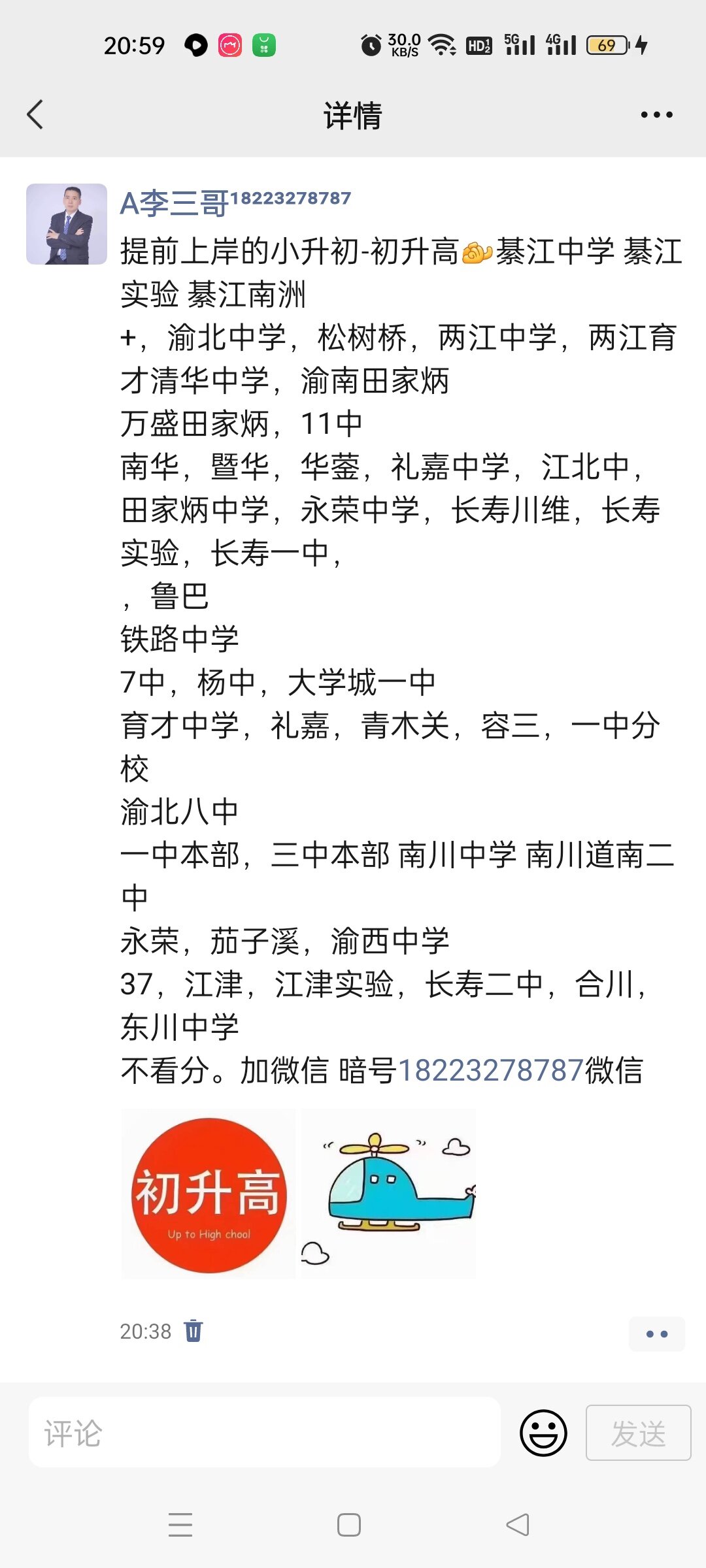View the helicopter cartoon image
Screen dimensions: 706x1568
coord(389,1195)
